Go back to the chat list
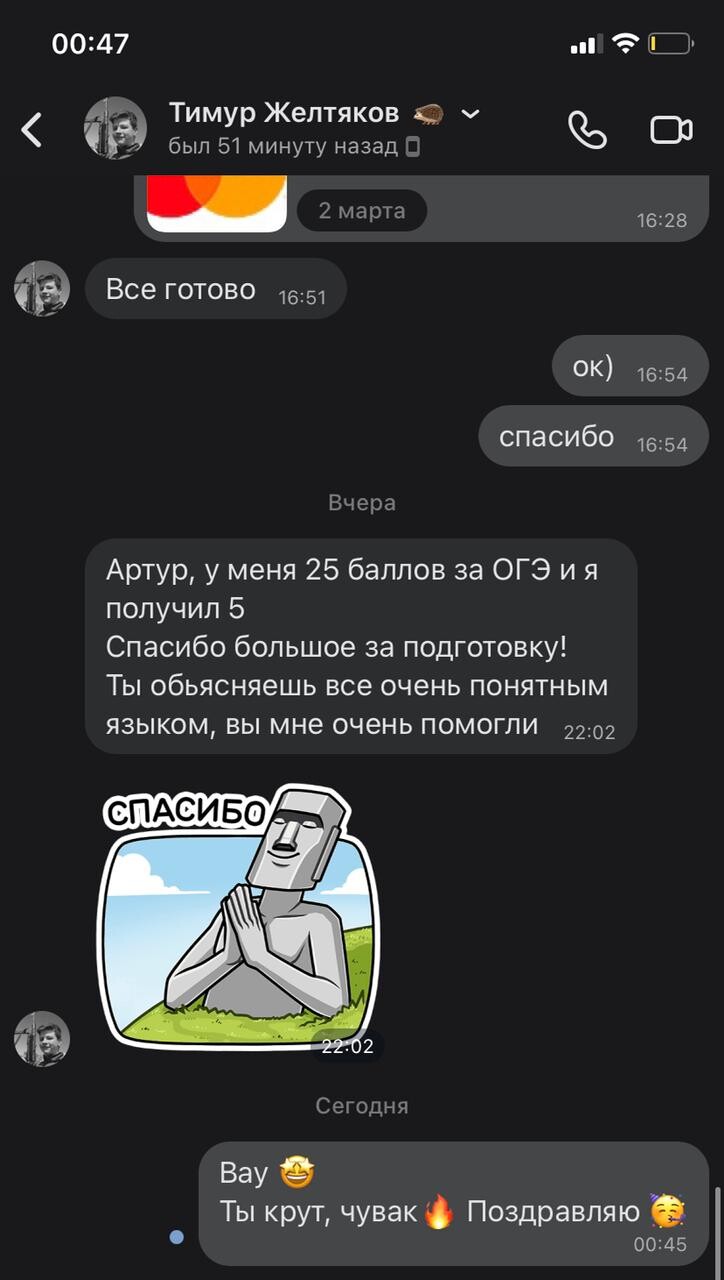Viewport: 724px width, 1280px height. pos(33,130)
